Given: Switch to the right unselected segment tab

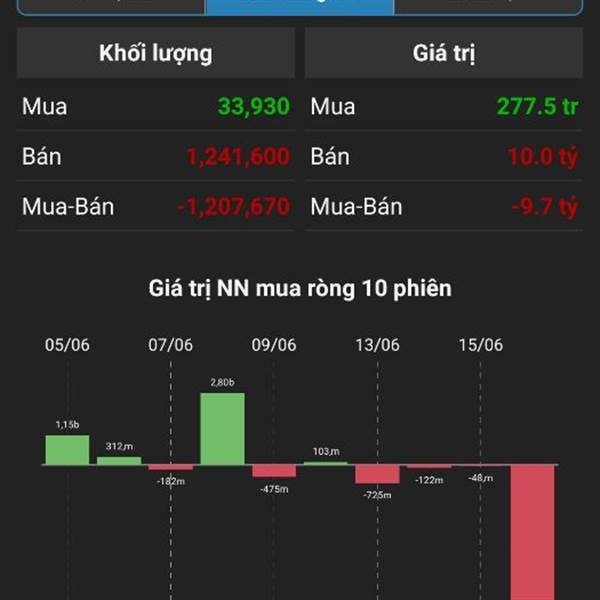Looking at the screenshot, I should click(488, 7).
